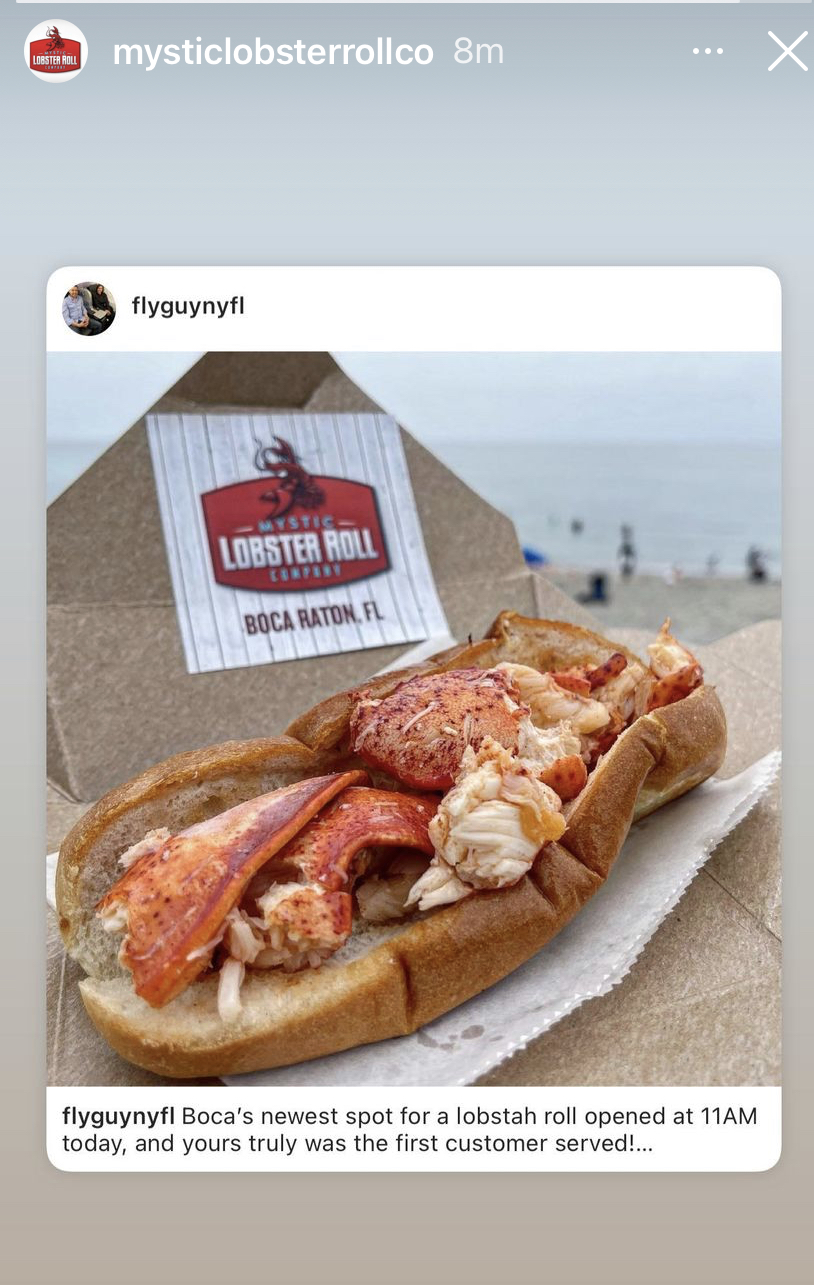This screenshot has width=814, height=1285.
Task: View flyguynyfl's profile from post header
Action: tap(188, 307)
